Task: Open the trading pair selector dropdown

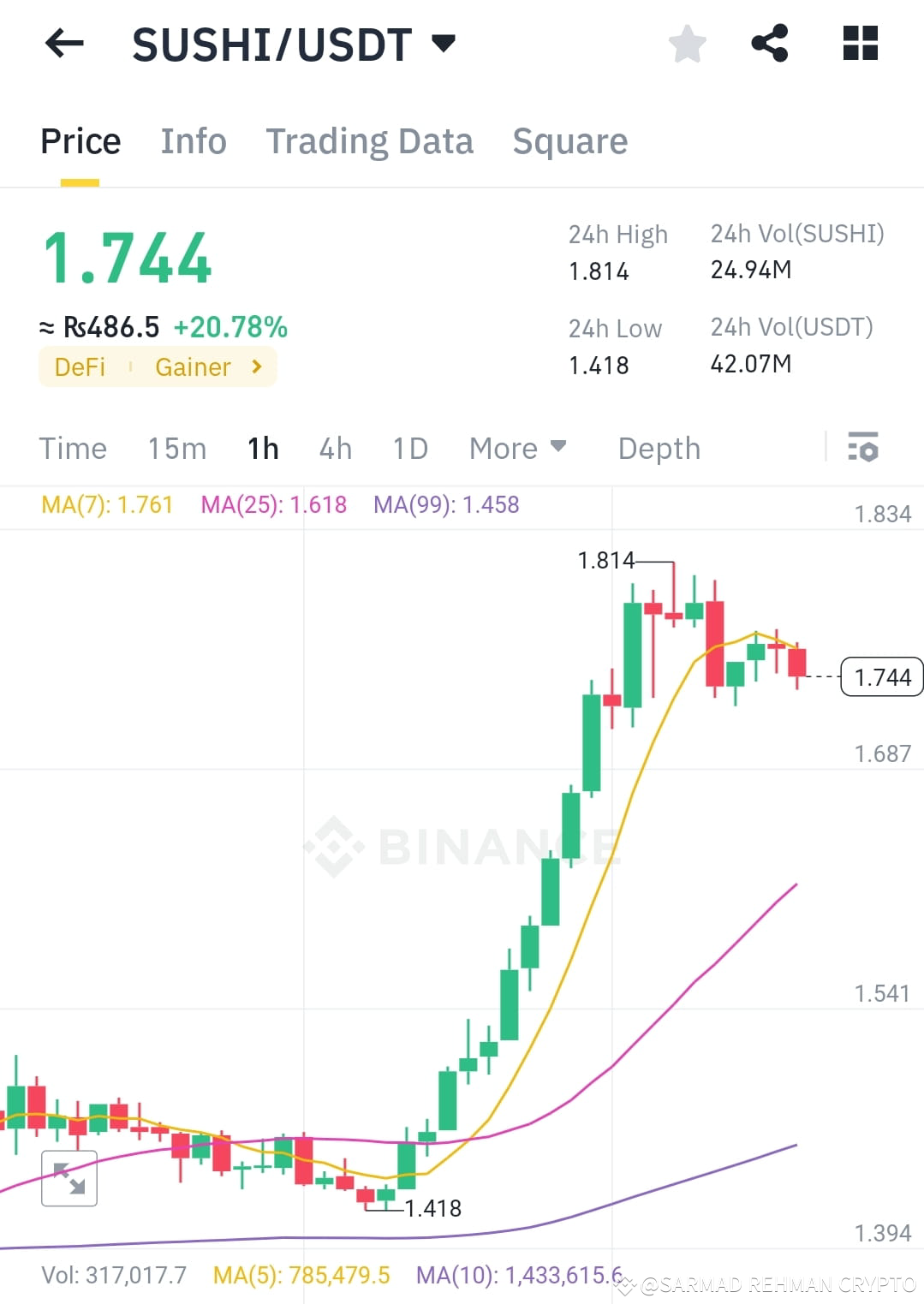Action: (x=444, y=42)
